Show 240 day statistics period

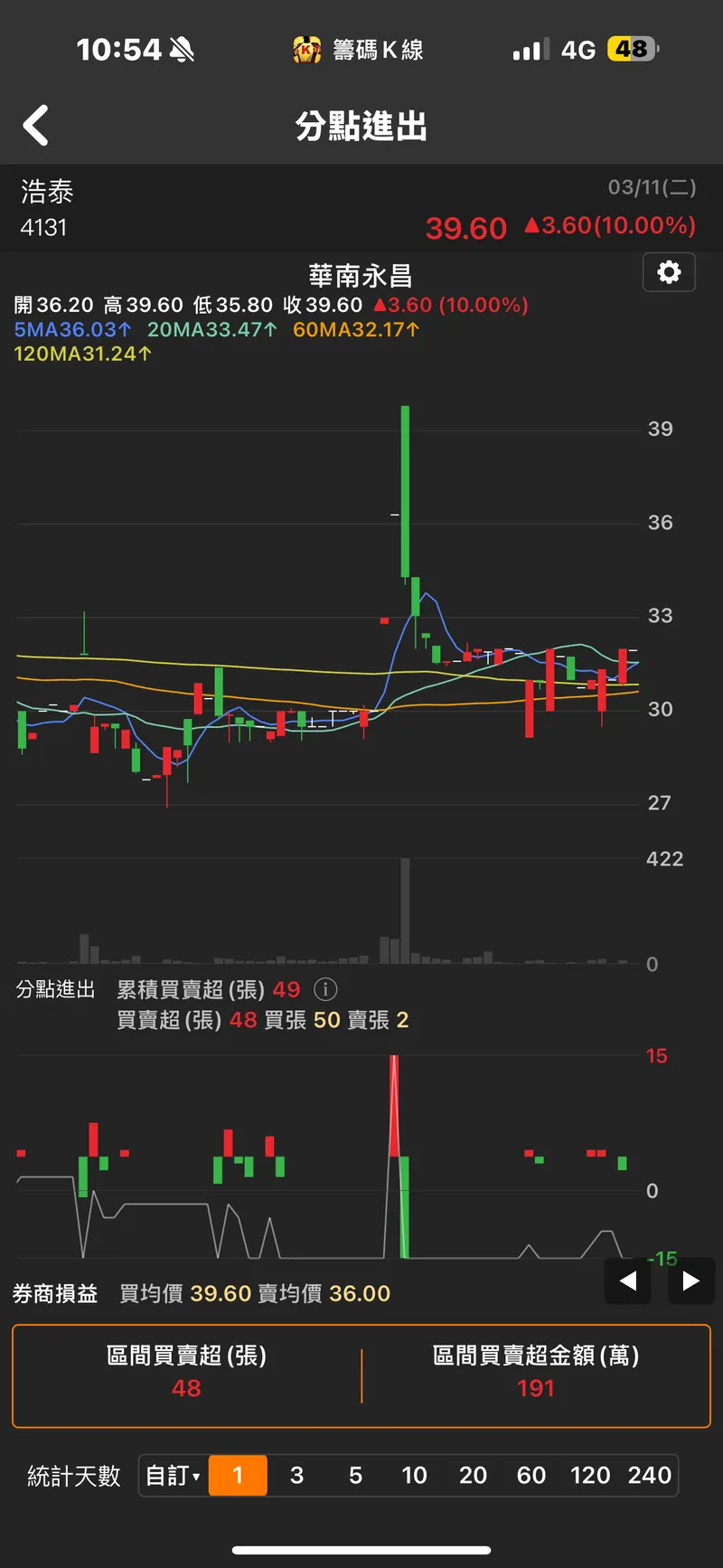650,1476
